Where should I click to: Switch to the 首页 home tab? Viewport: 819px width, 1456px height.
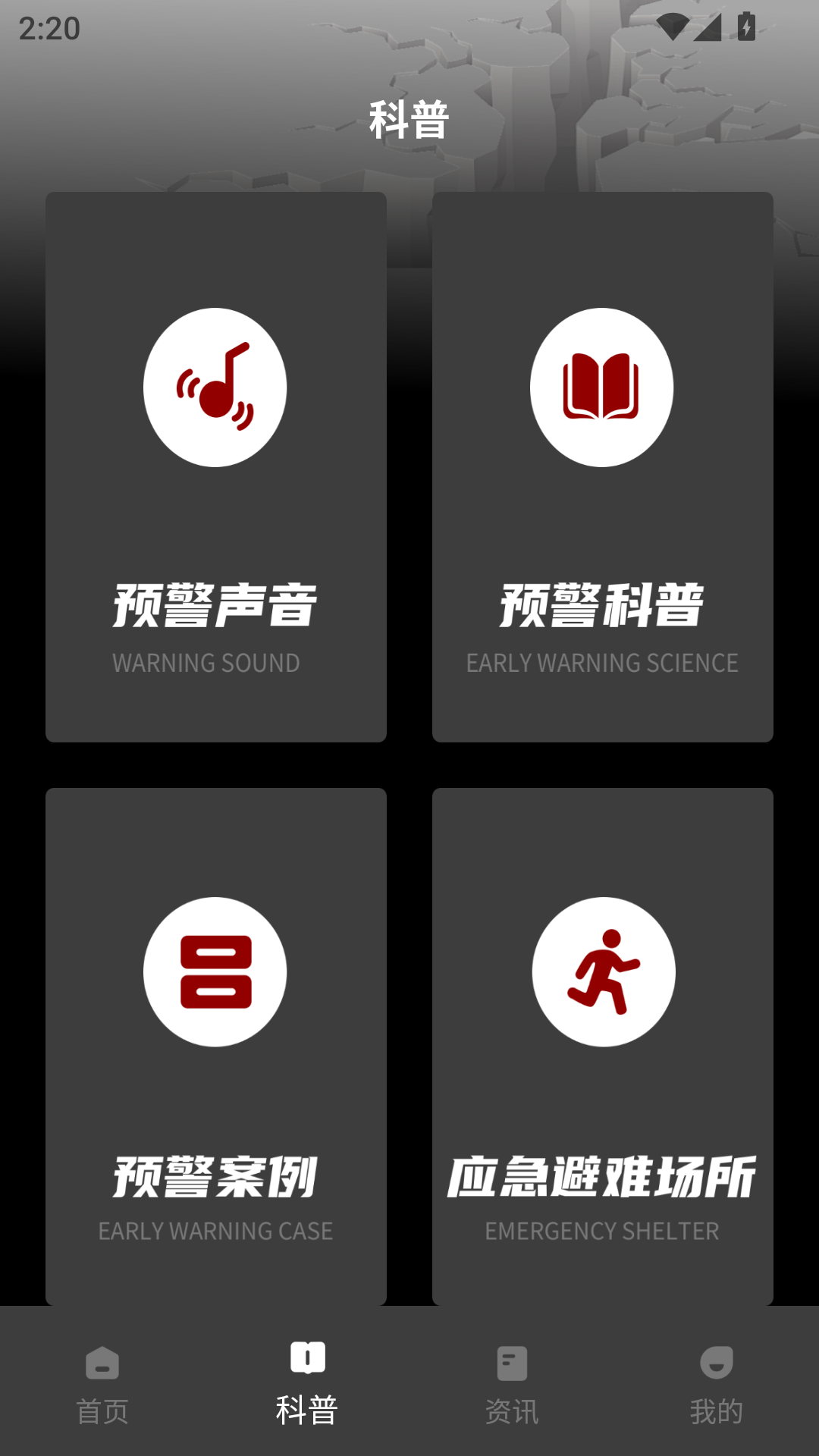click(x=102, y=1388)
